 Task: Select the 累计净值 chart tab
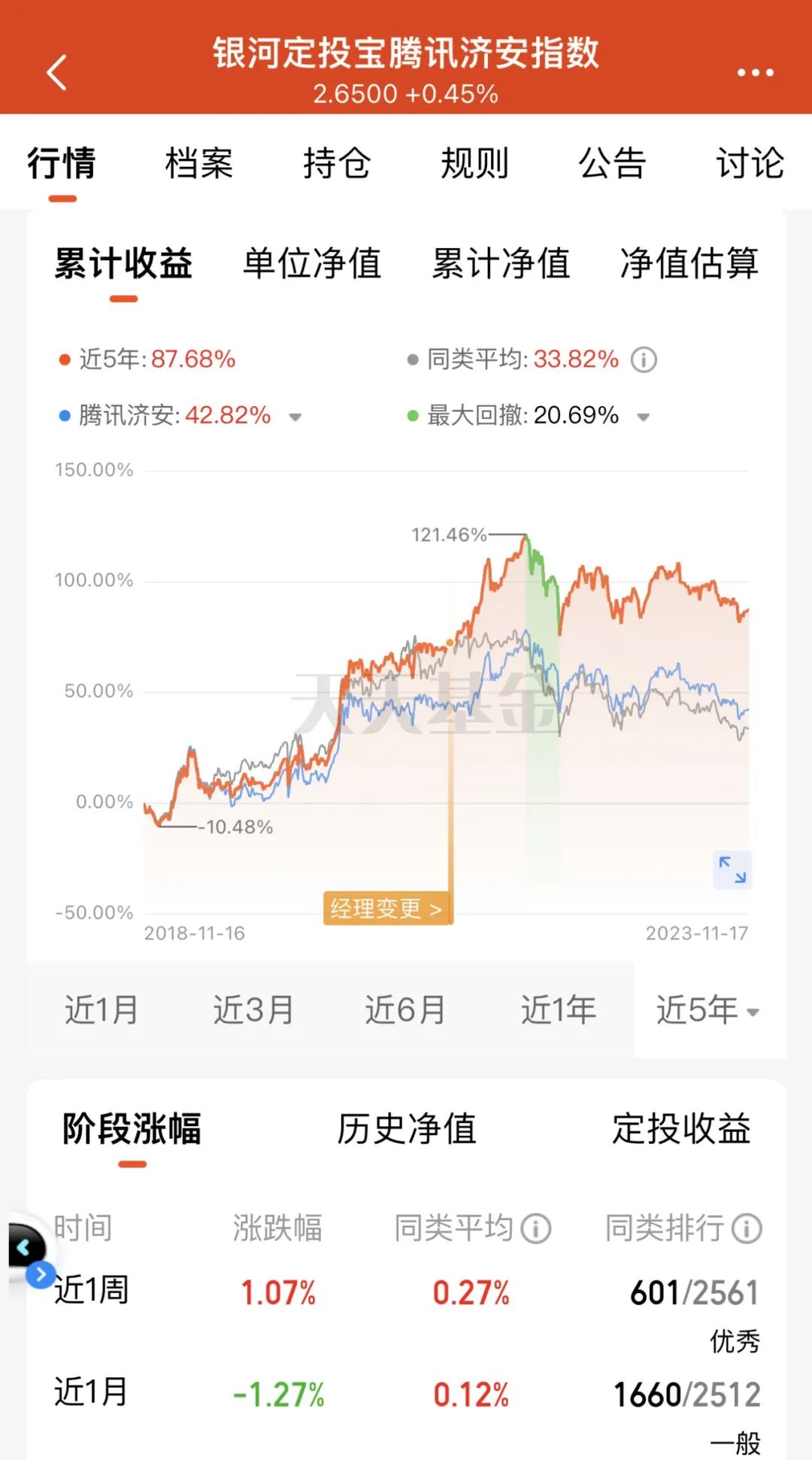click(x=501, y=263)
